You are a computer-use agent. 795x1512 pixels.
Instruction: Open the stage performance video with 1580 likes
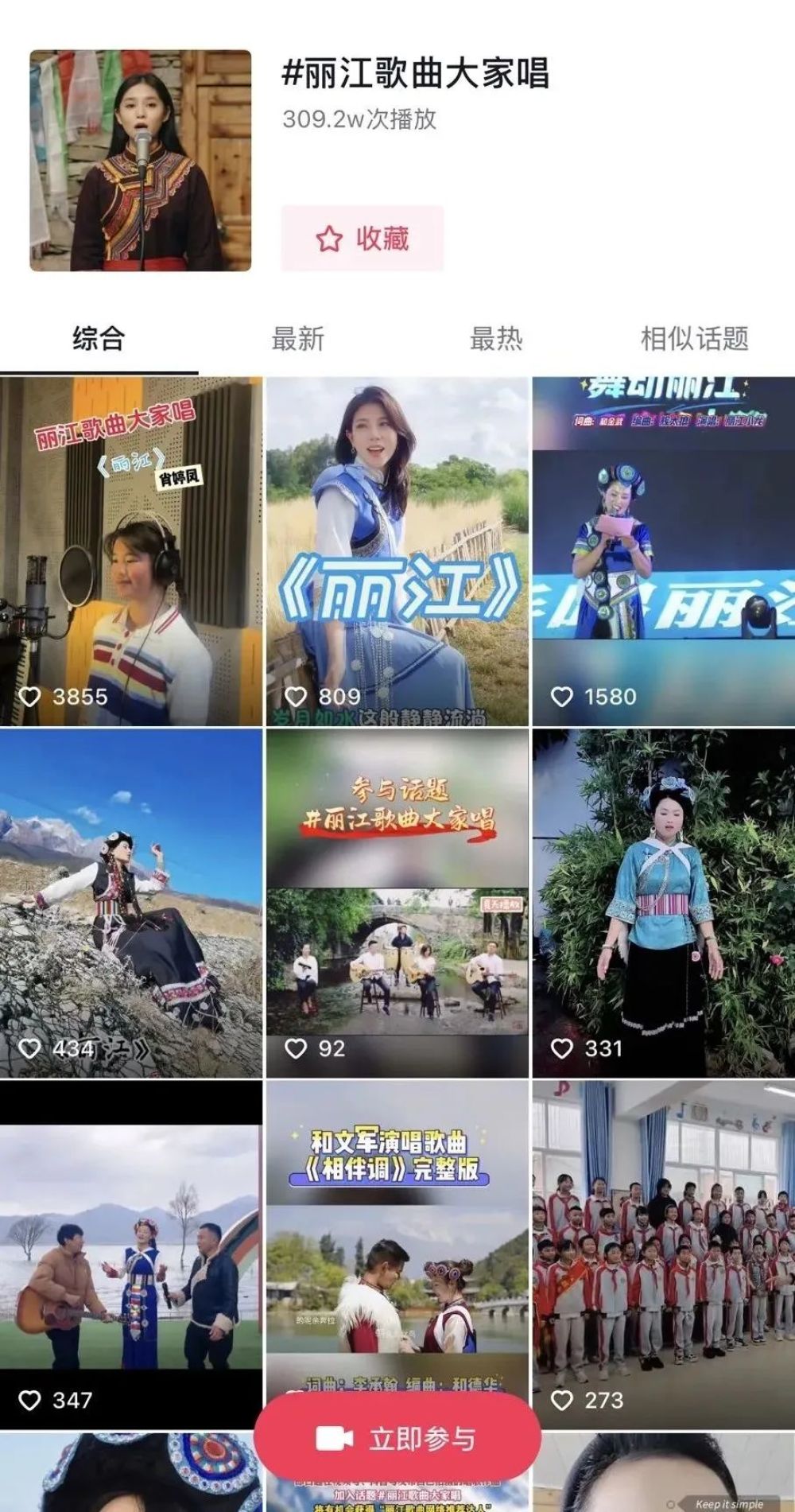click(664, 551)
